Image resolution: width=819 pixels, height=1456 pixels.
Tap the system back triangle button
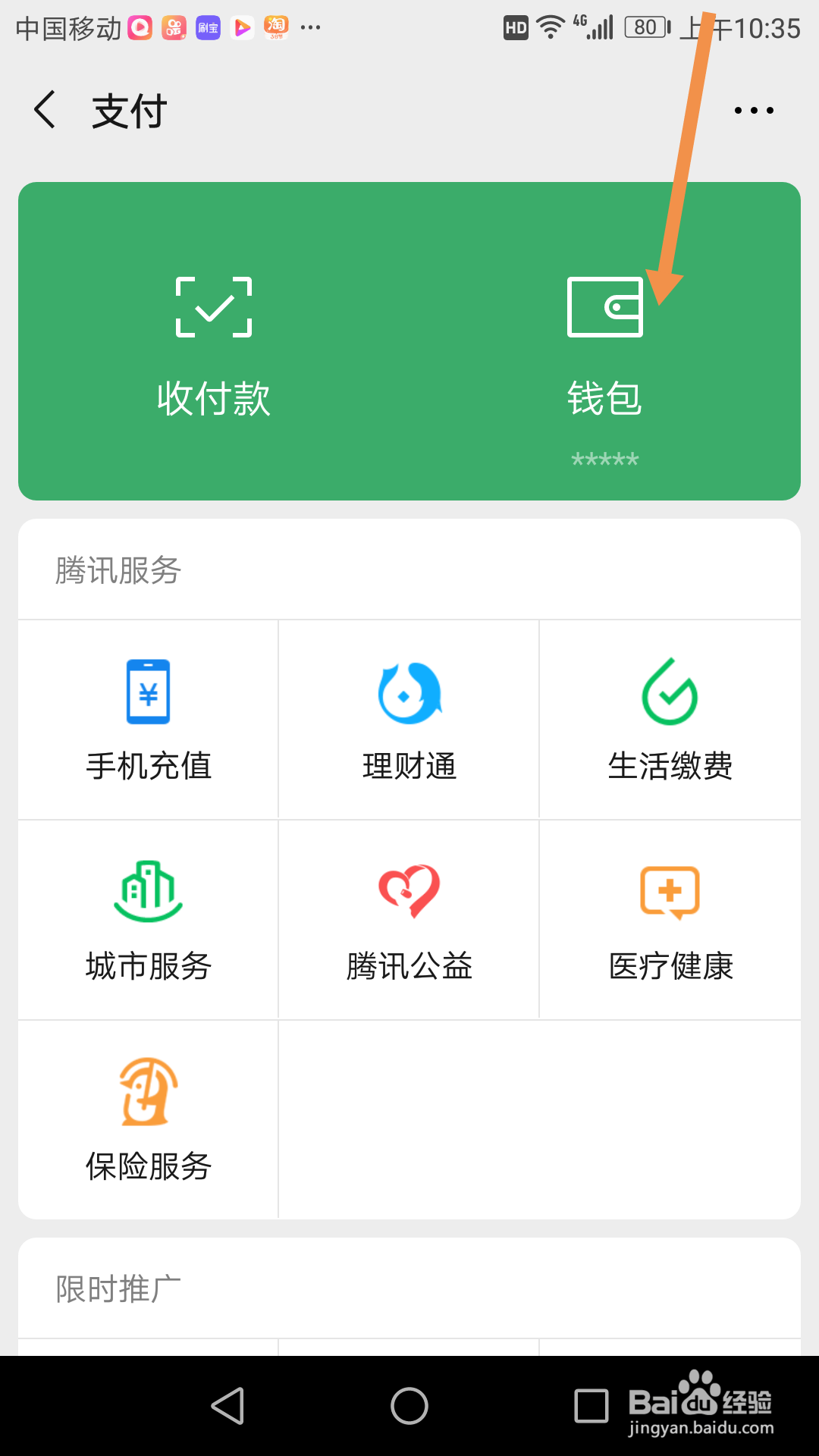[x=227, y=1406]
